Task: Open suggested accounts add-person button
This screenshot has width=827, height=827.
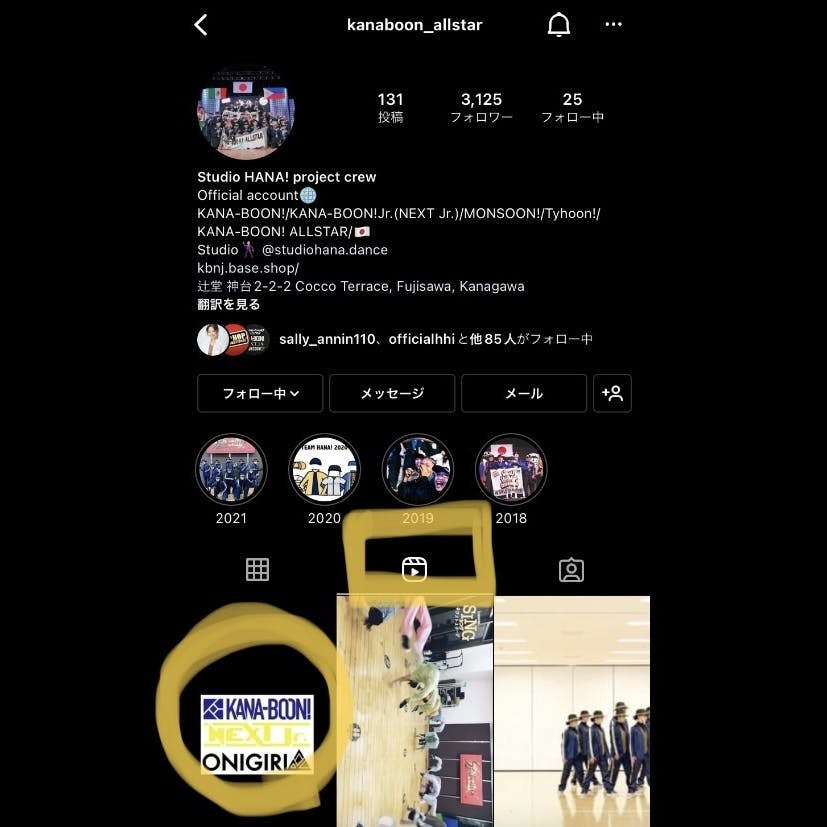Action: [x=612, y=393]
